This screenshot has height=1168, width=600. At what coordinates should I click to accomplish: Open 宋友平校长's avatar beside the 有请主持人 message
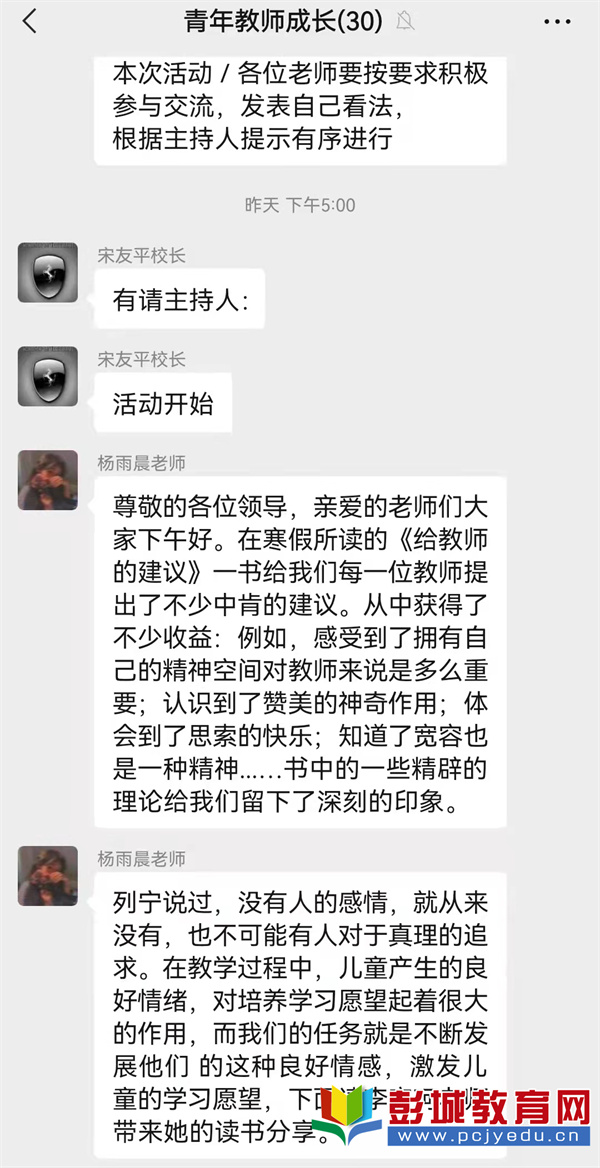48,272
